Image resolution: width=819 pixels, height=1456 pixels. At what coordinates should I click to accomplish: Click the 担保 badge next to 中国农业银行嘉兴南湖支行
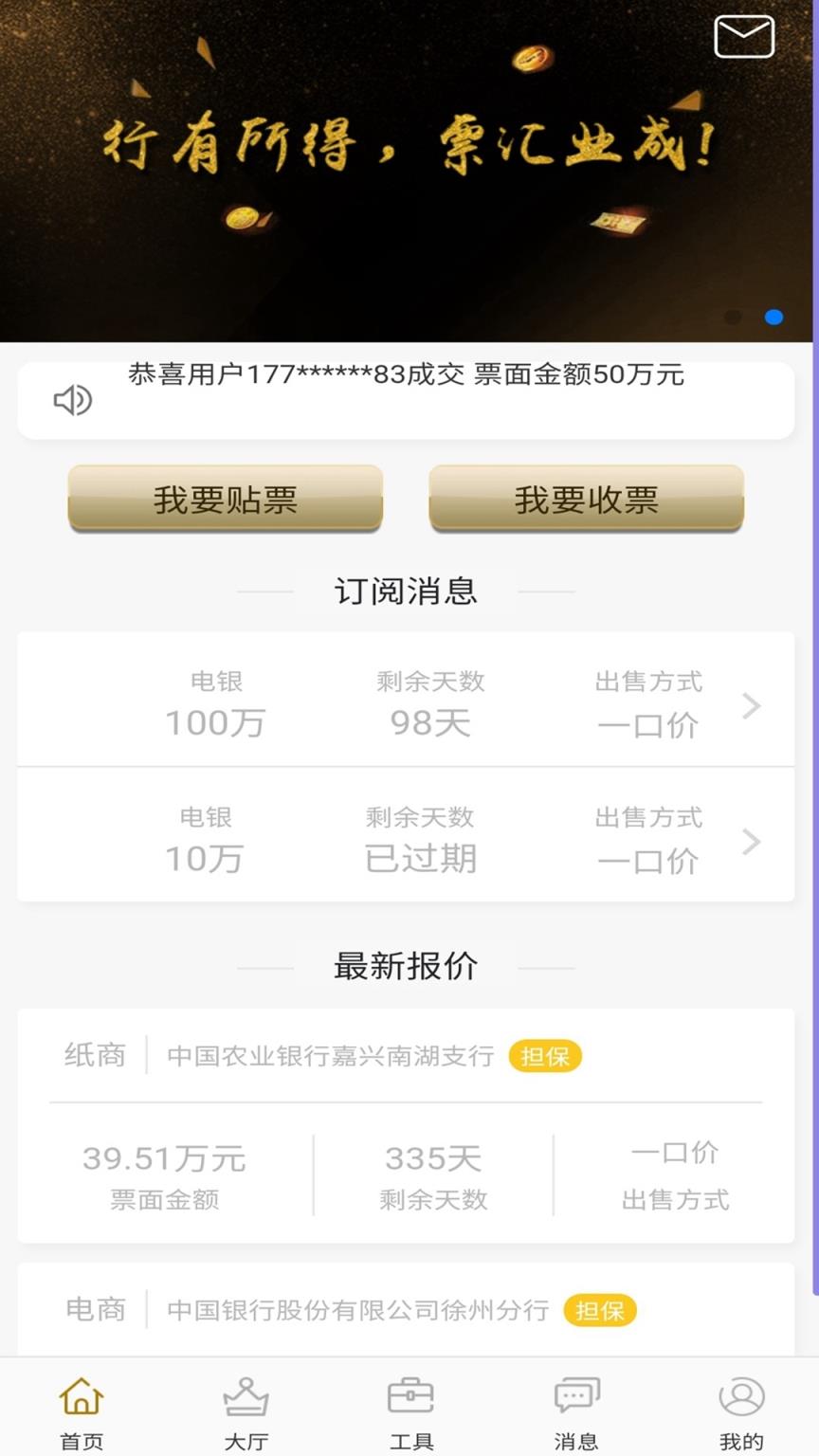(x=545, y=1056)
